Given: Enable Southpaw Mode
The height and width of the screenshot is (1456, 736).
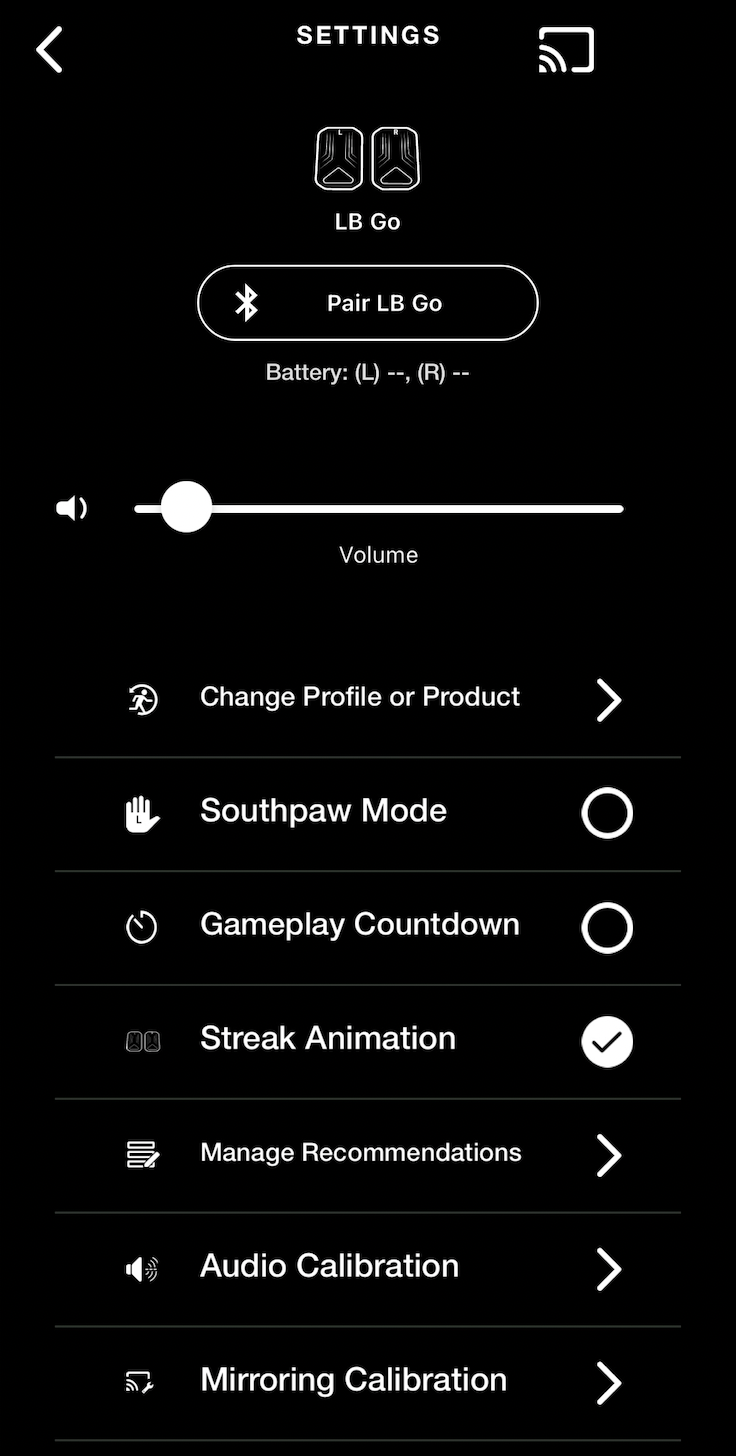Looking at the screenshot, I should click(607, 813).
